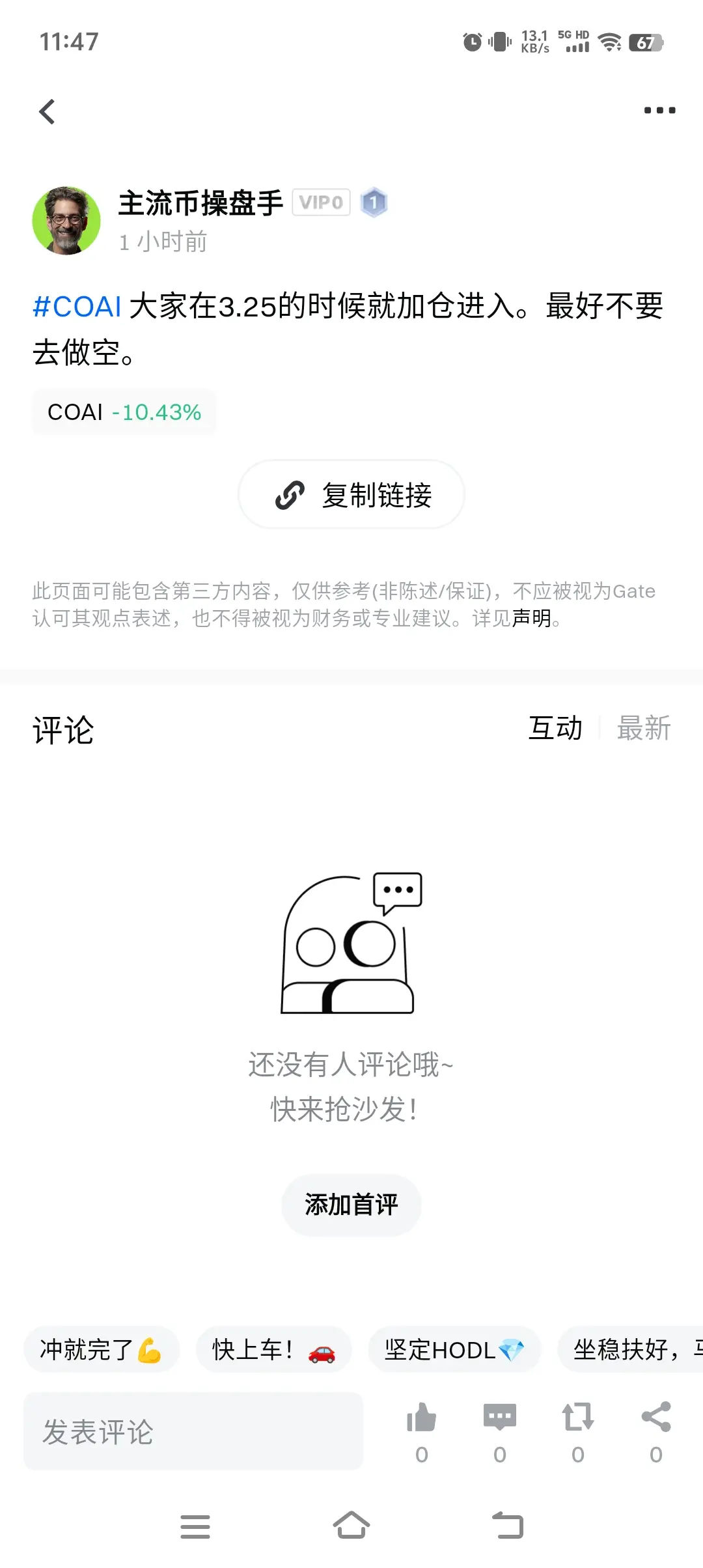Click the copy link chain icon
703x1568 pixels.
(292, 494)
